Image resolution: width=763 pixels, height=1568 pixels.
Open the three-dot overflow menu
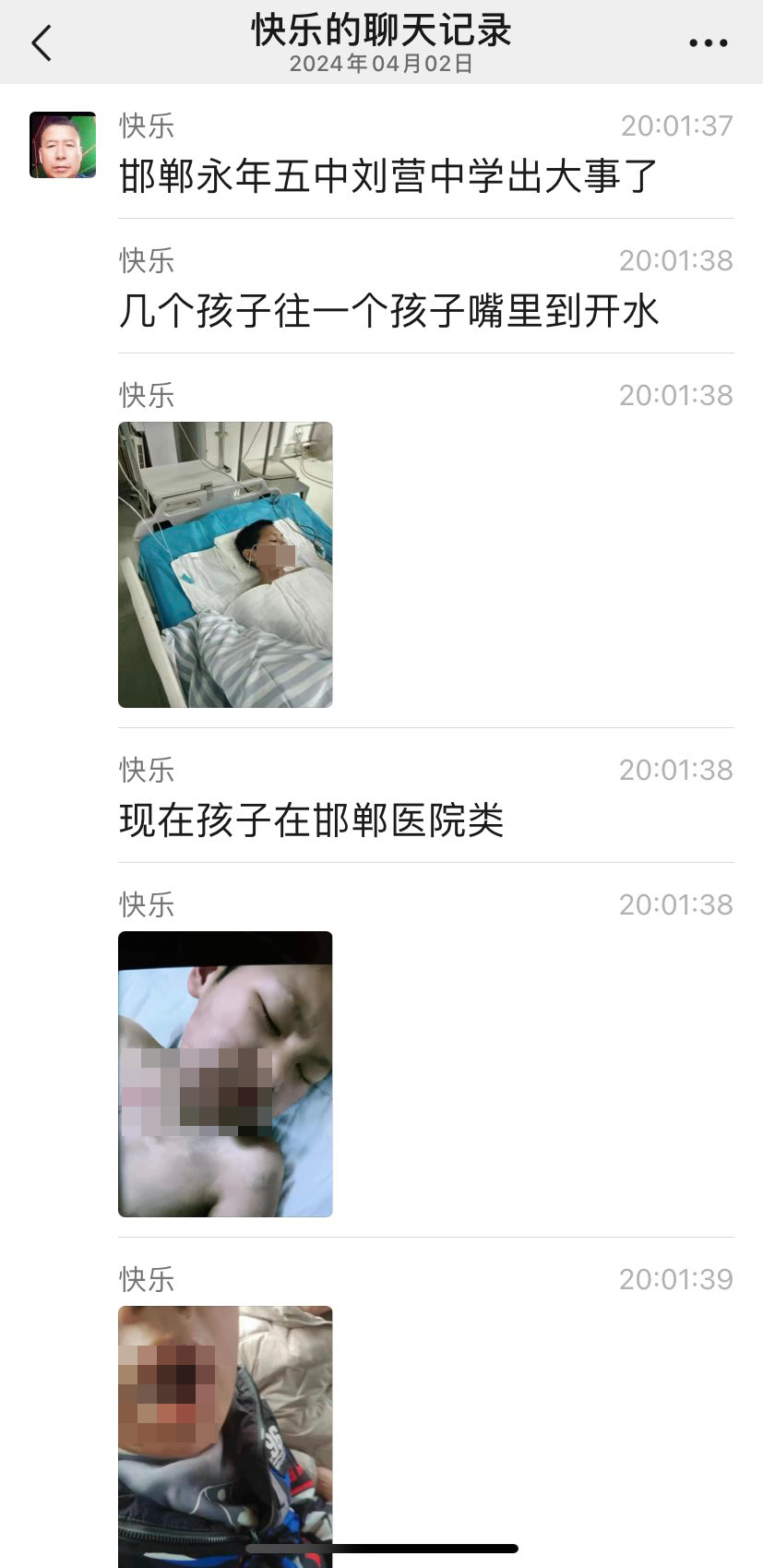pos(708,43)
